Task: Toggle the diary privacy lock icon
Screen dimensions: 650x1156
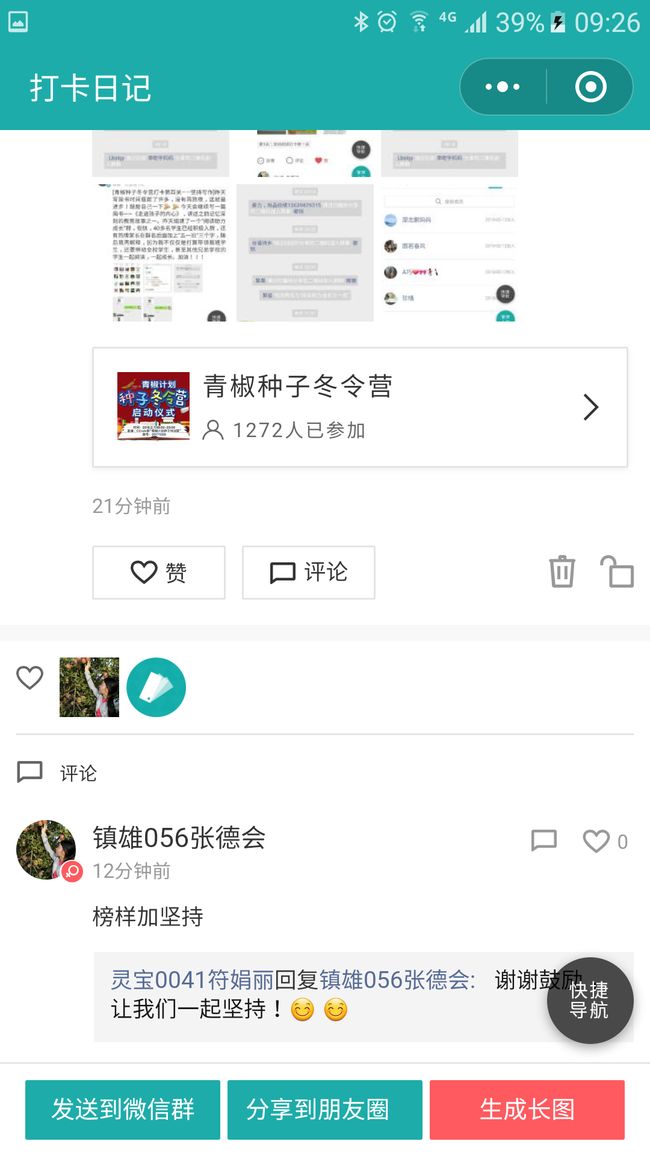Action: tap(617, 571)
